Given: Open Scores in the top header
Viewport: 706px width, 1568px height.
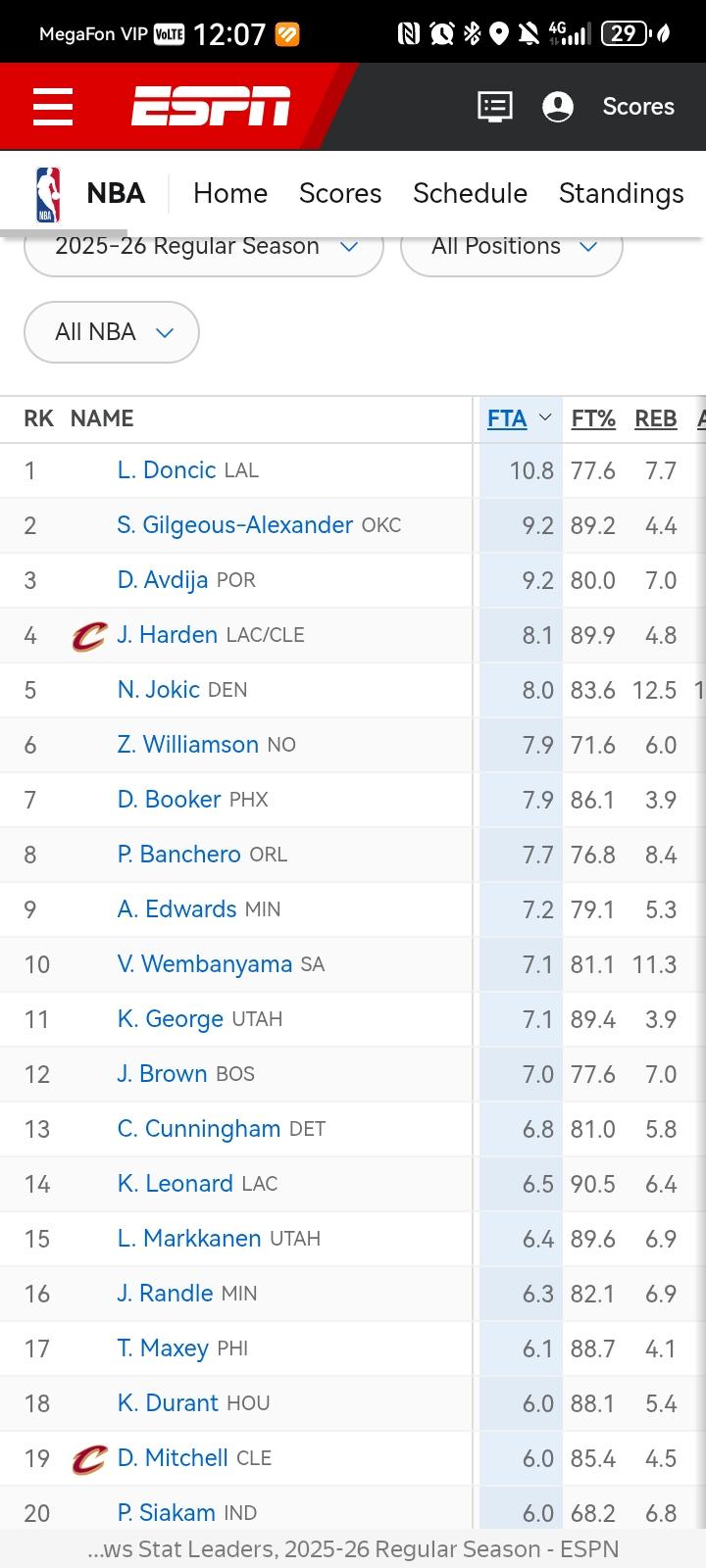Looking at the screenshot, I should (x=638, y=107).
